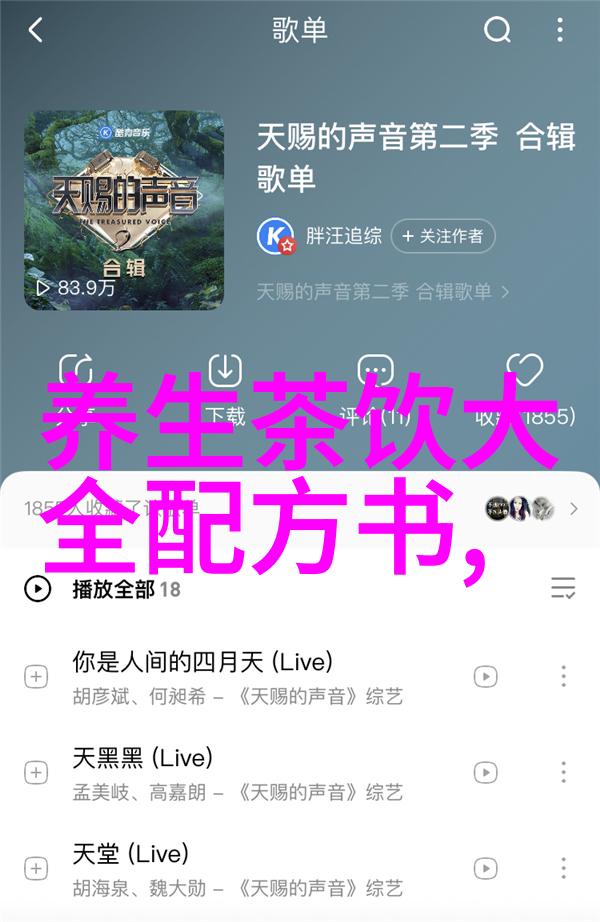Open search in the playlist header
Viewport: 600px width, 922px height.
tap(498, 31)
